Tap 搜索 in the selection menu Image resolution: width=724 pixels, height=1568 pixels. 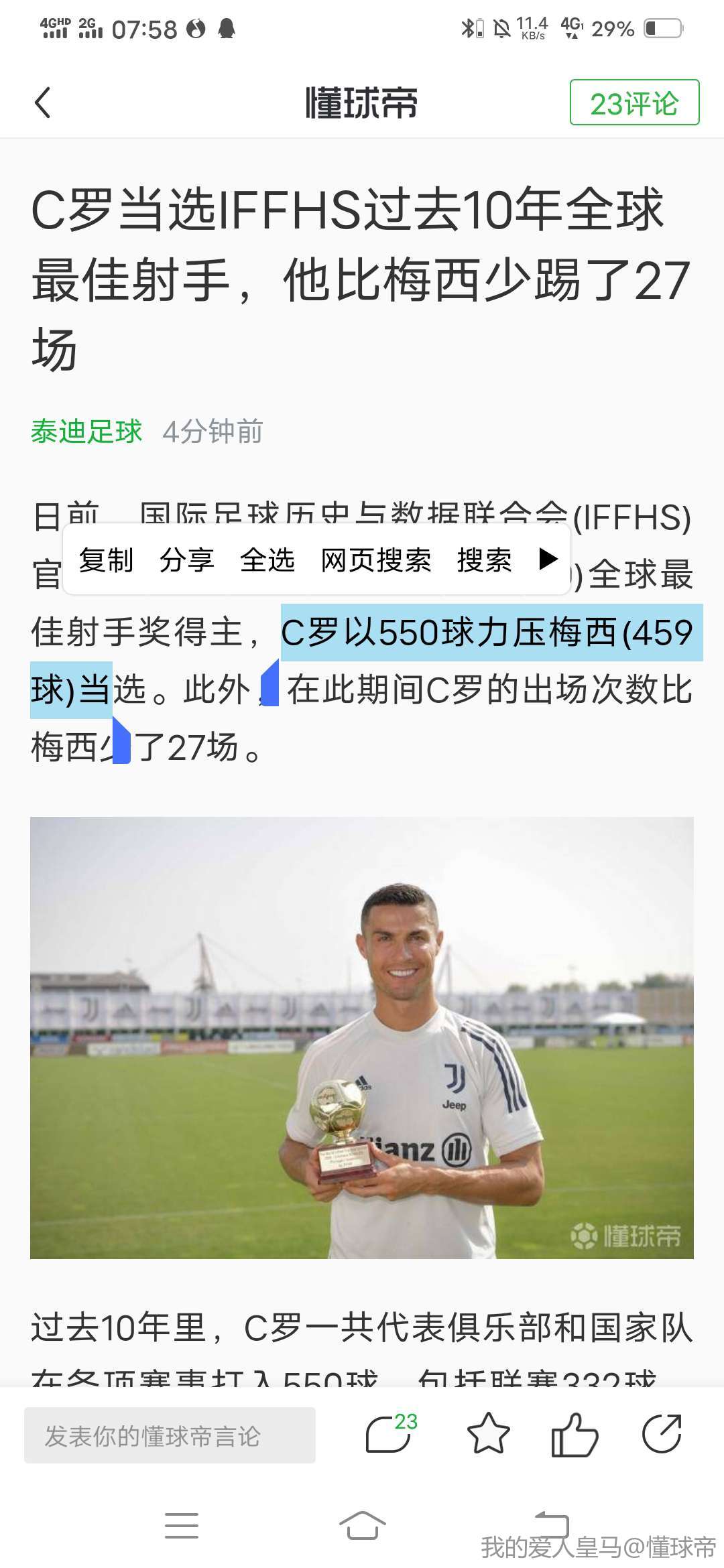(x=484, y=560)
